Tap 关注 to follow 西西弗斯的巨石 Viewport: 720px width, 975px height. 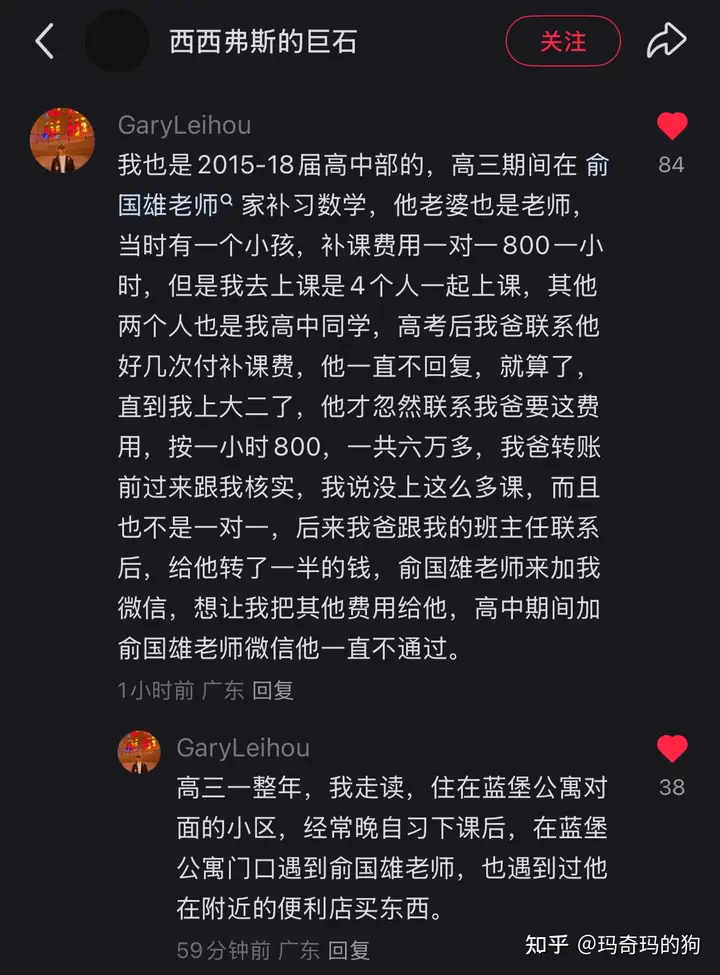tap(562, 42)
